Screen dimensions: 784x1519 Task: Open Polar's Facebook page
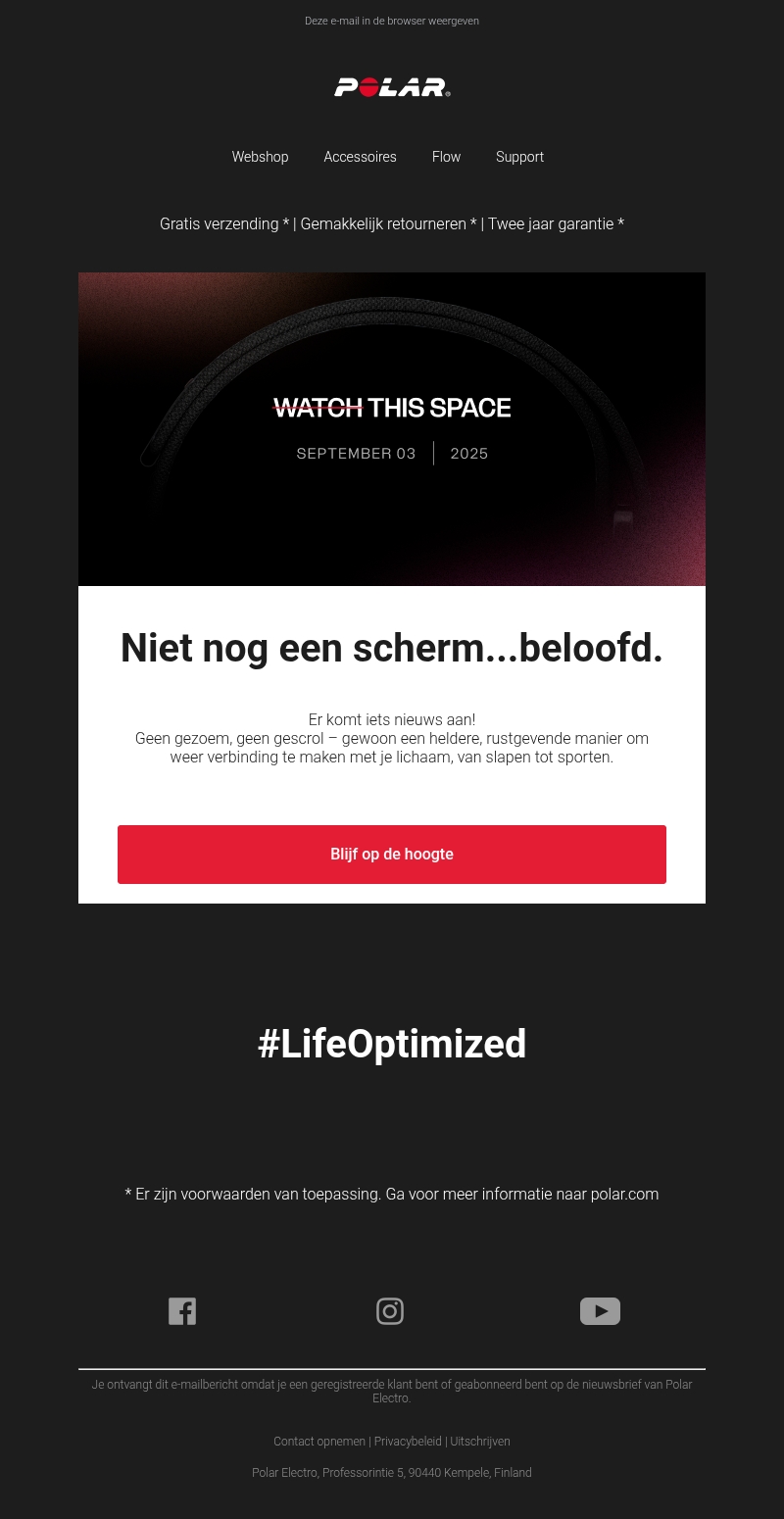[182, 1311]
